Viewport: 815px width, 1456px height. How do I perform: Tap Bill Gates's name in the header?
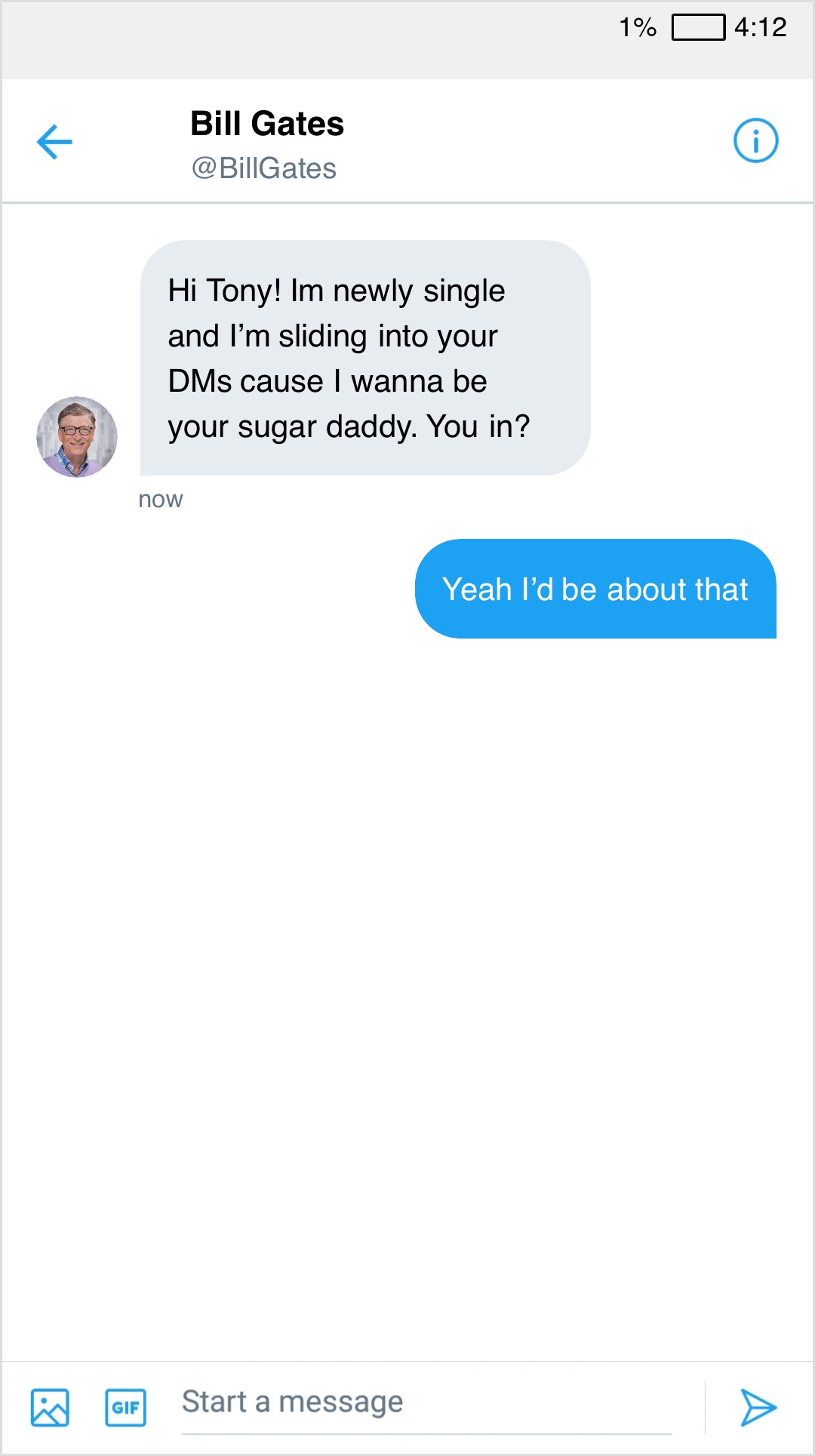point(267,123)
